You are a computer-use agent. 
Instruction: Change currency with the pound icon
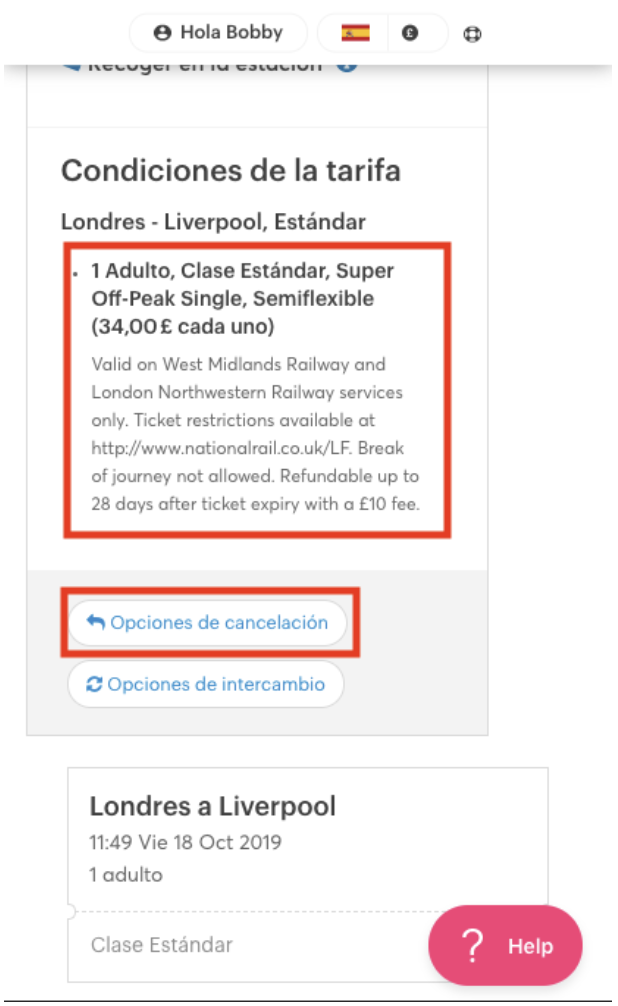coord(410,32)
